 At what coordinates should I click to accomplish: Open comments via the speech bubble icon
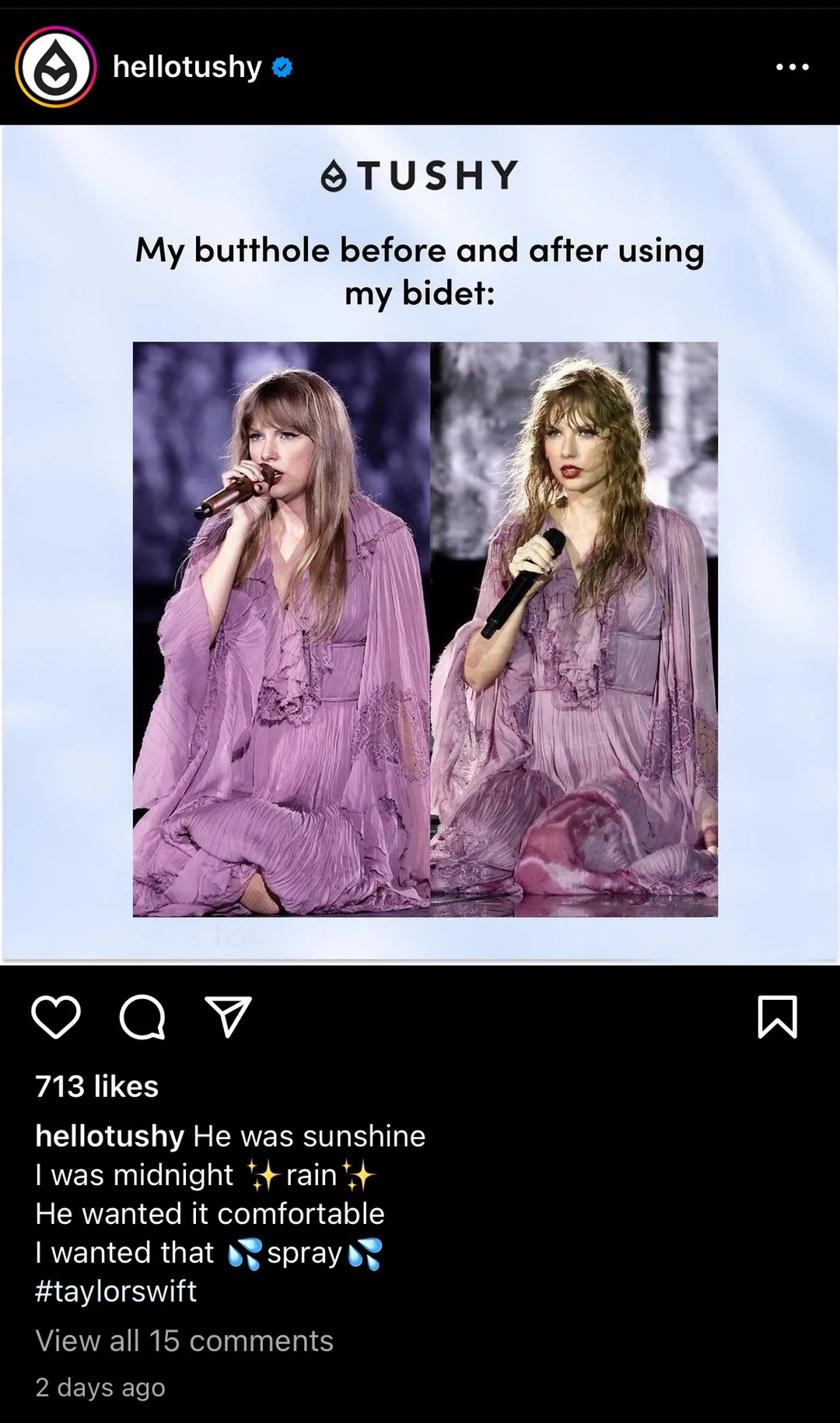(142, 1017)
